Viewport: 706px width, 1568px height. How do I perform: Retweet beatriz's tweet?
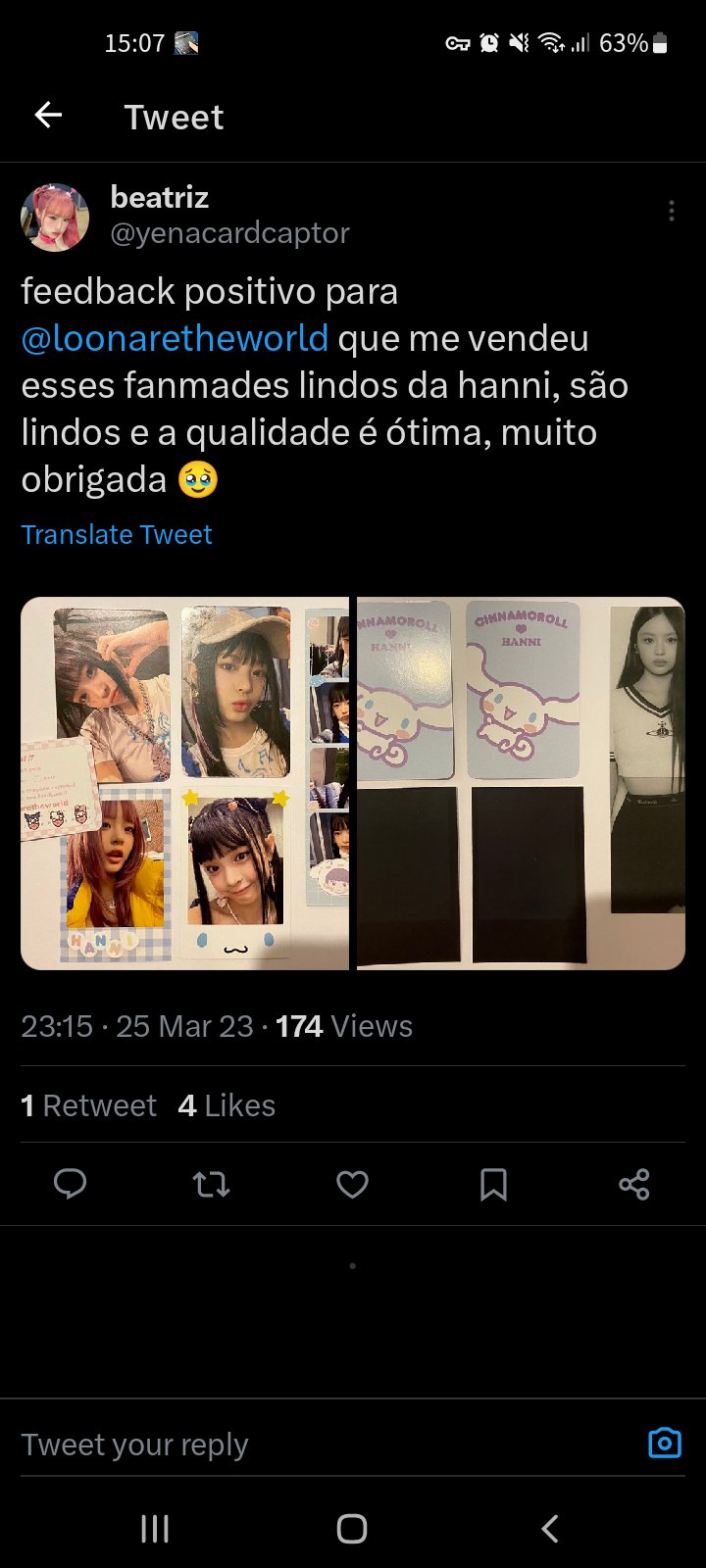point(211,1184)
